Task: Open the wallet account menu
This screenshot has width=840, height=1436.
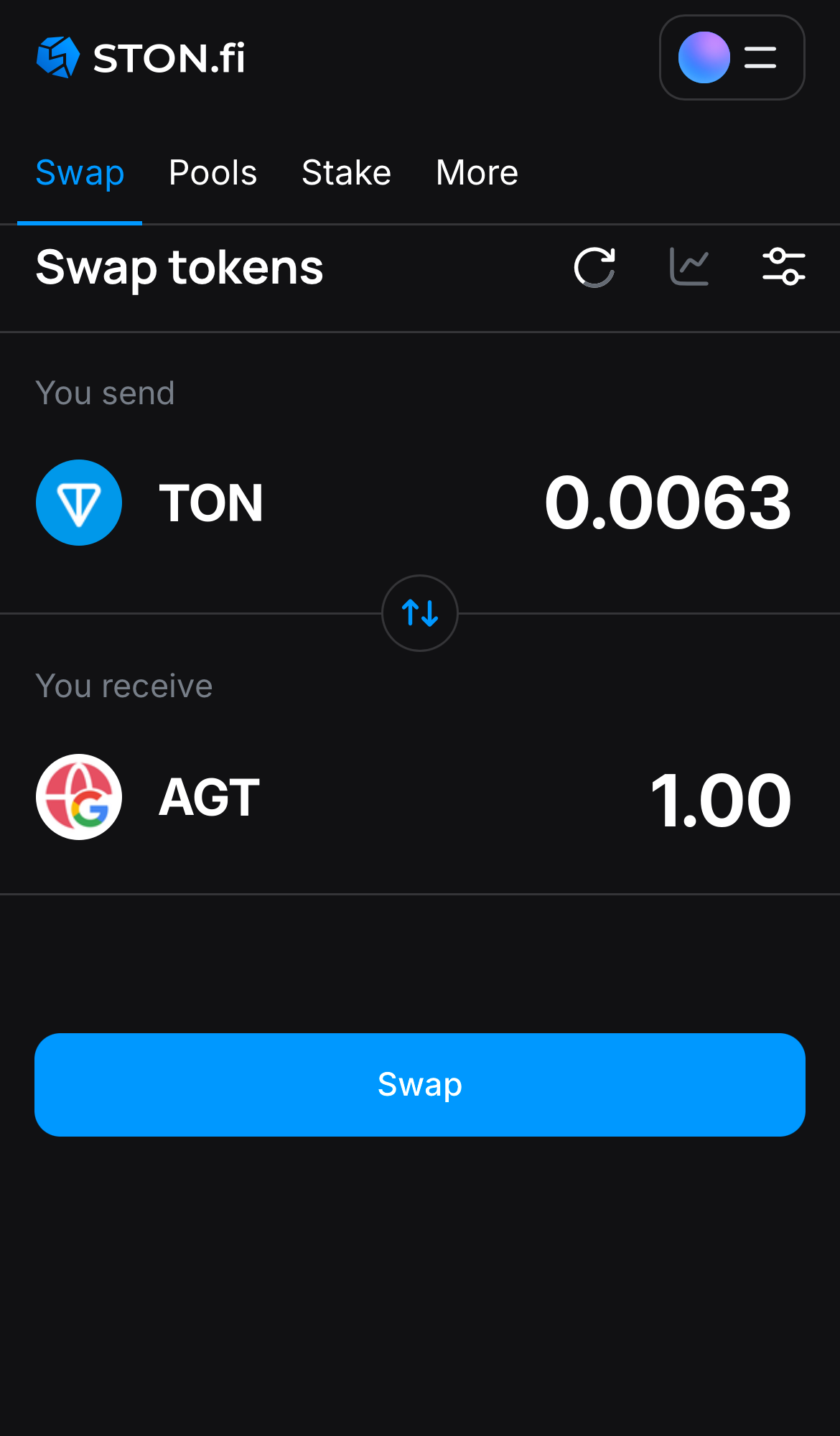Action: [x=732, y=57]
